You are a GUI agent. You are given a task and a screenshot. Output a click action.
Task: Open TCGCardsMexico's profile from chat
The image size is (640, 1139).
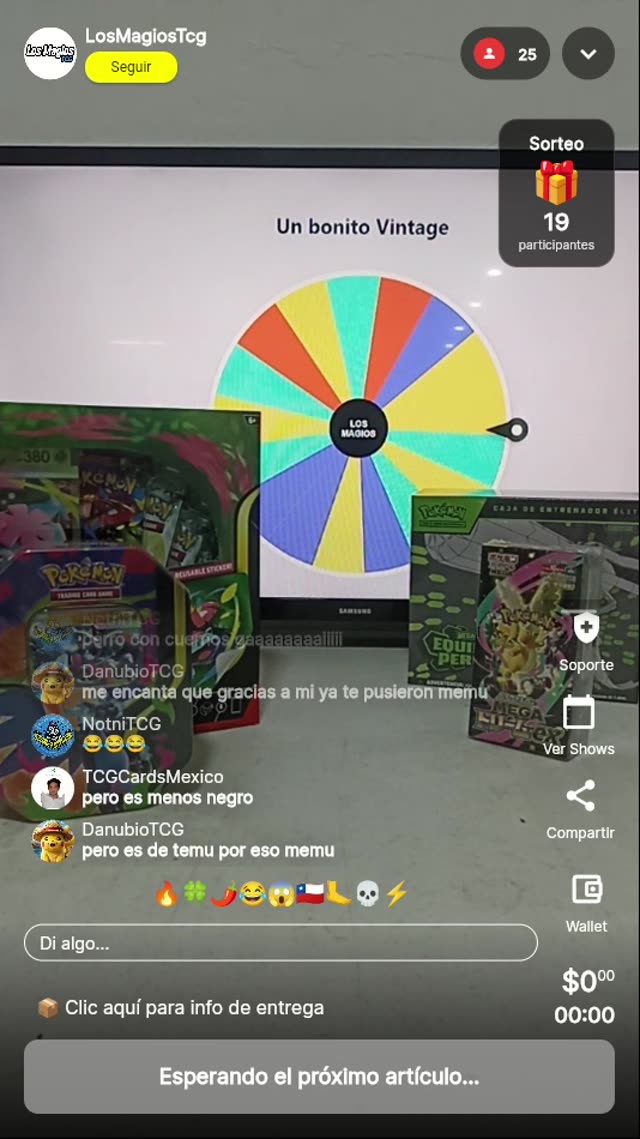pyautogui.click(x=52, y=788)
